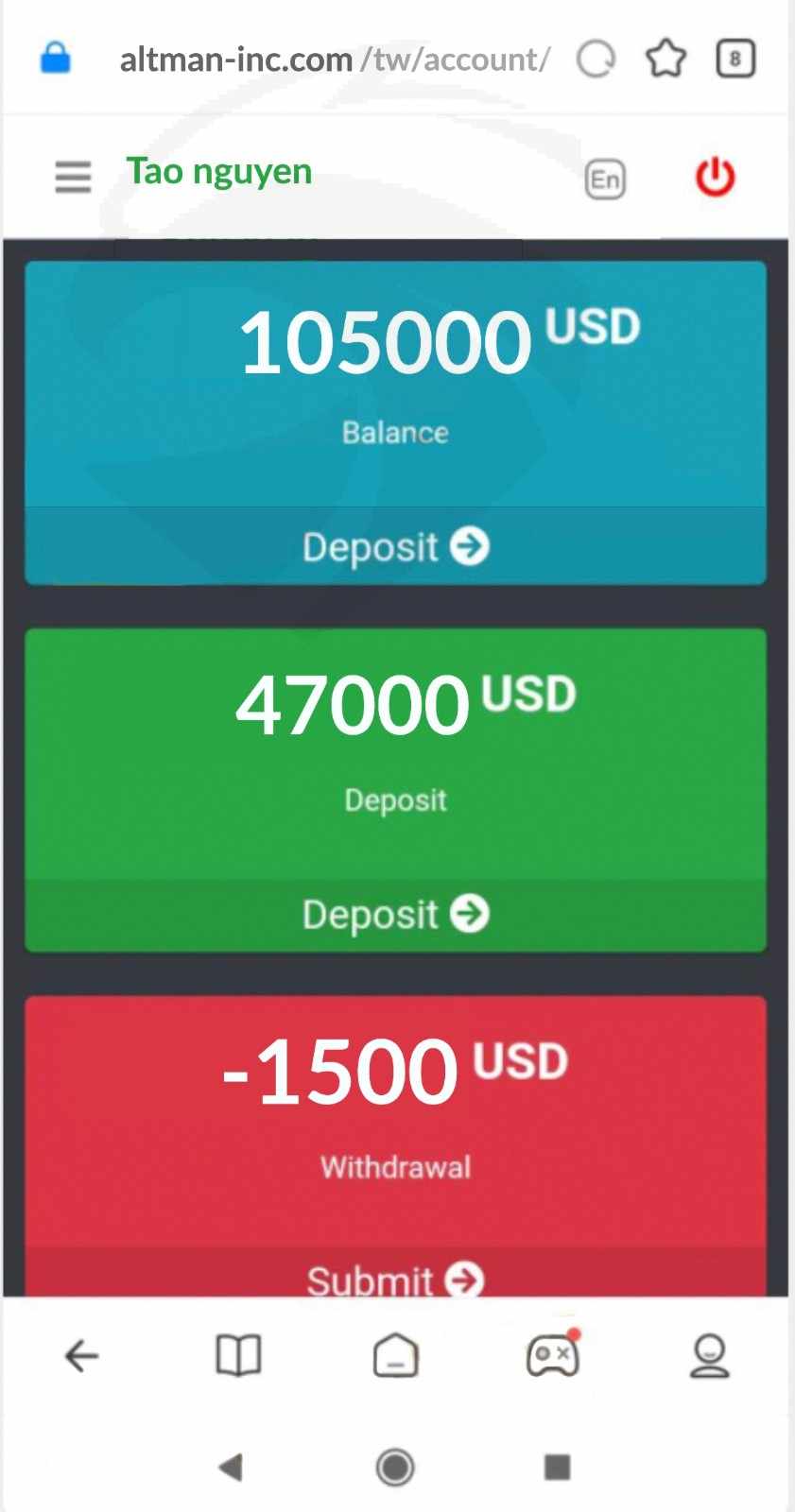Open the hamburger menu

73,177
